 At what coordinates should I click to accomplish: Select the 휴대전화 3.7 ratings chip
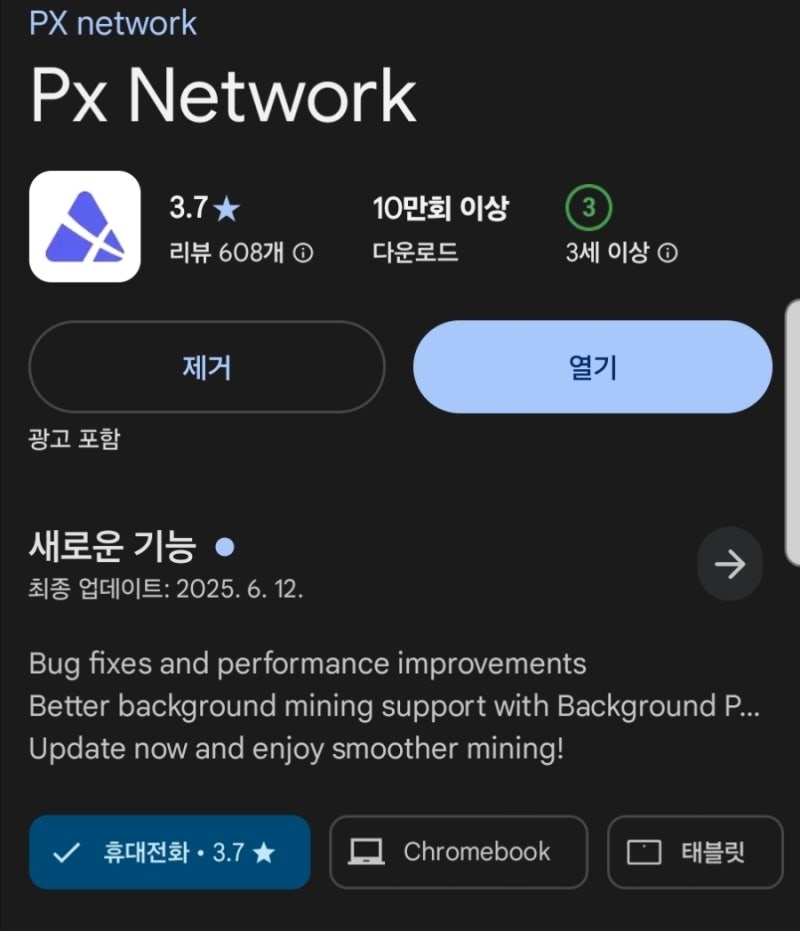(x=170, y=852)
